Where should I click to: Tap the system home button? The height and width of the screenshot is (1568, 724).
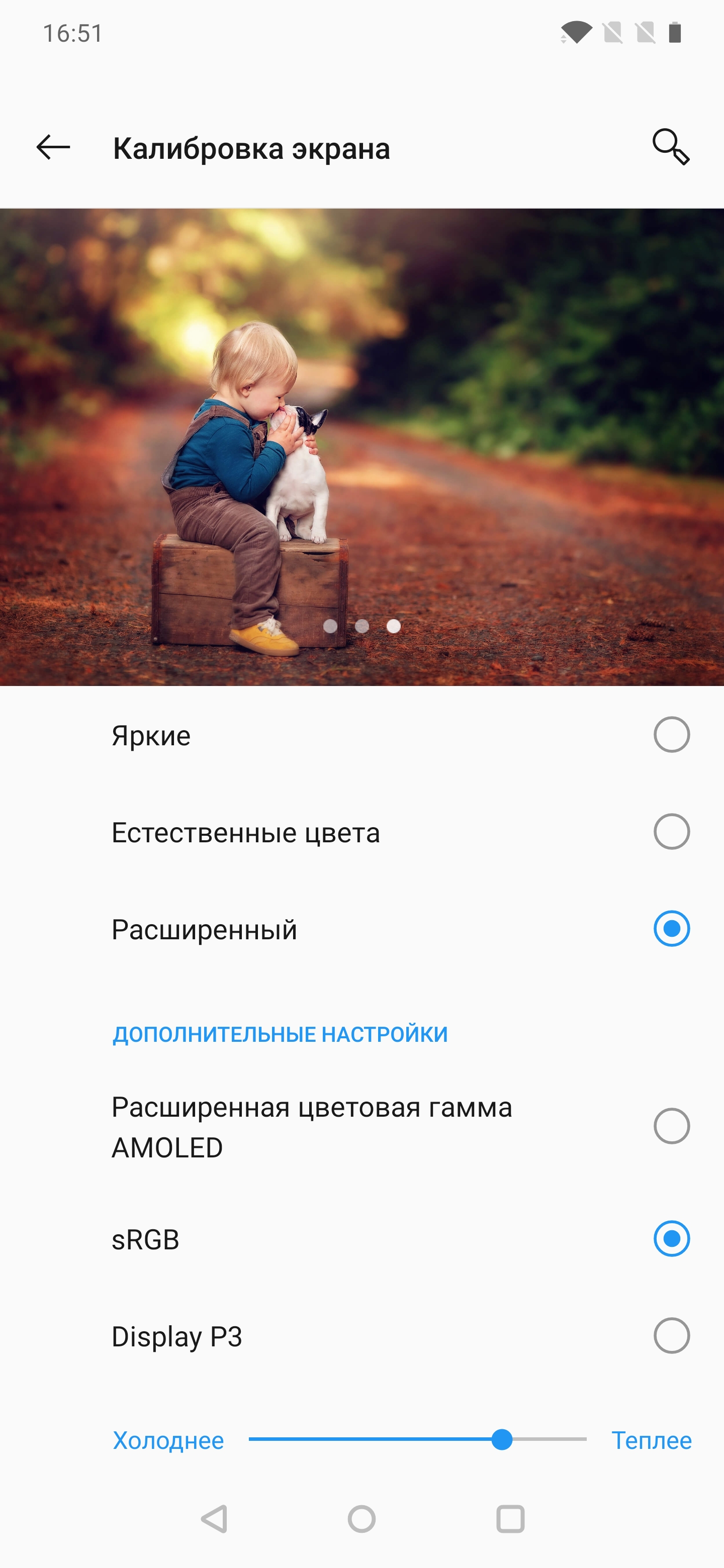click(x=361, y=1519)
